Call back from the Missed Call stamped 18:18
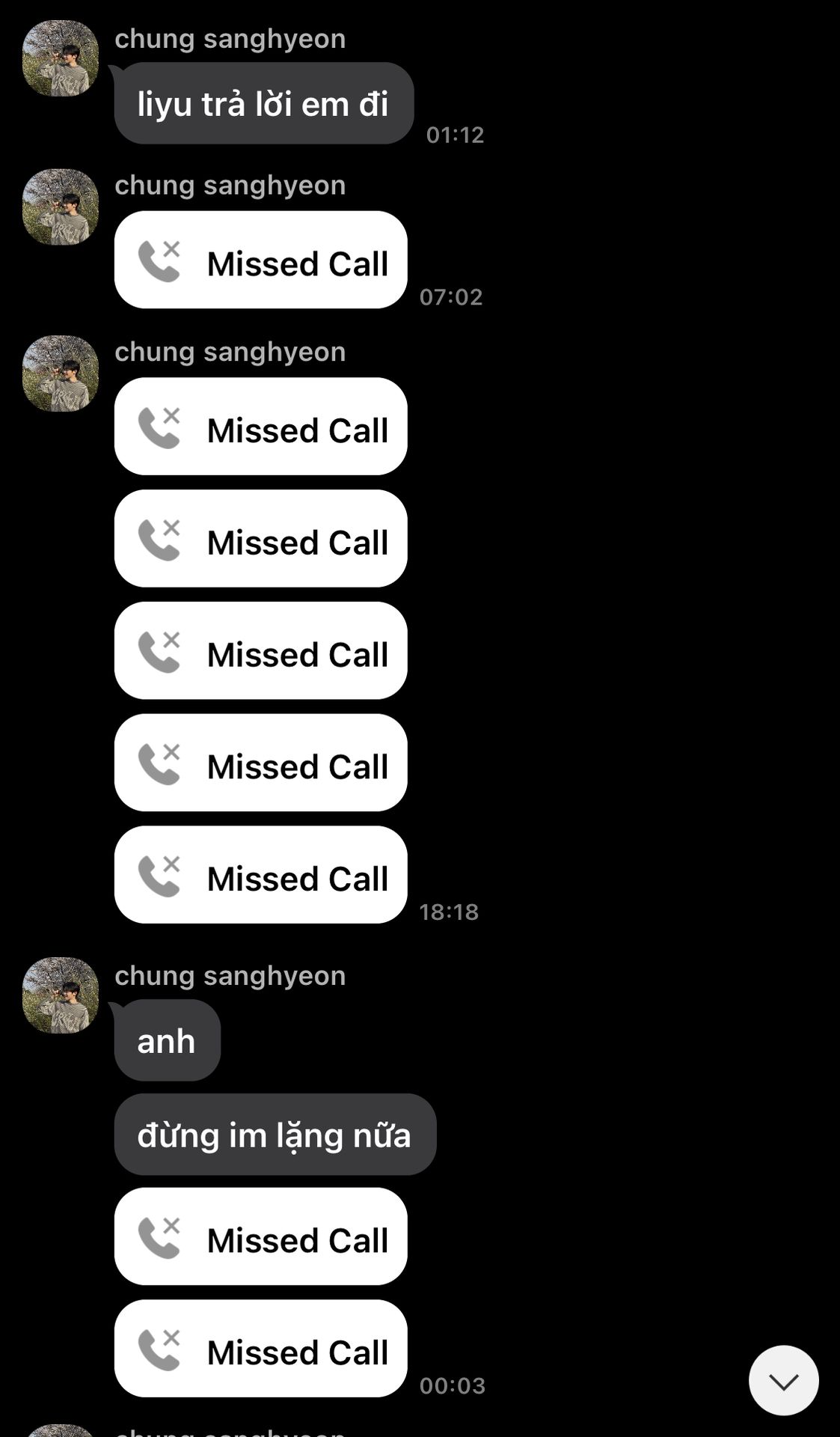The width and height of the screenshot is (840, 1437). pyautogui.click(x=260, y=875)
